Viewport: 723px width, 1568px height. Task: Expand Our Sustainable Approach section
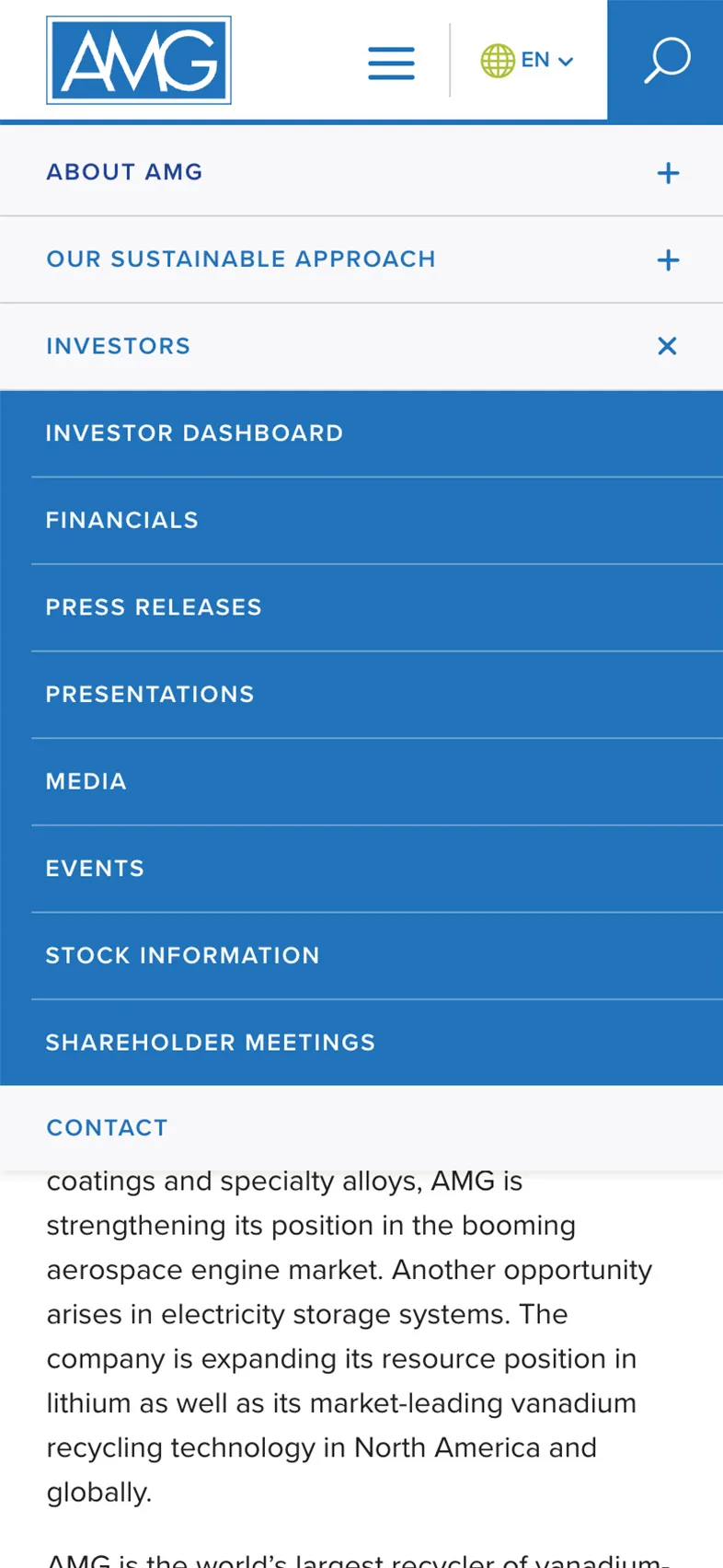668,260
